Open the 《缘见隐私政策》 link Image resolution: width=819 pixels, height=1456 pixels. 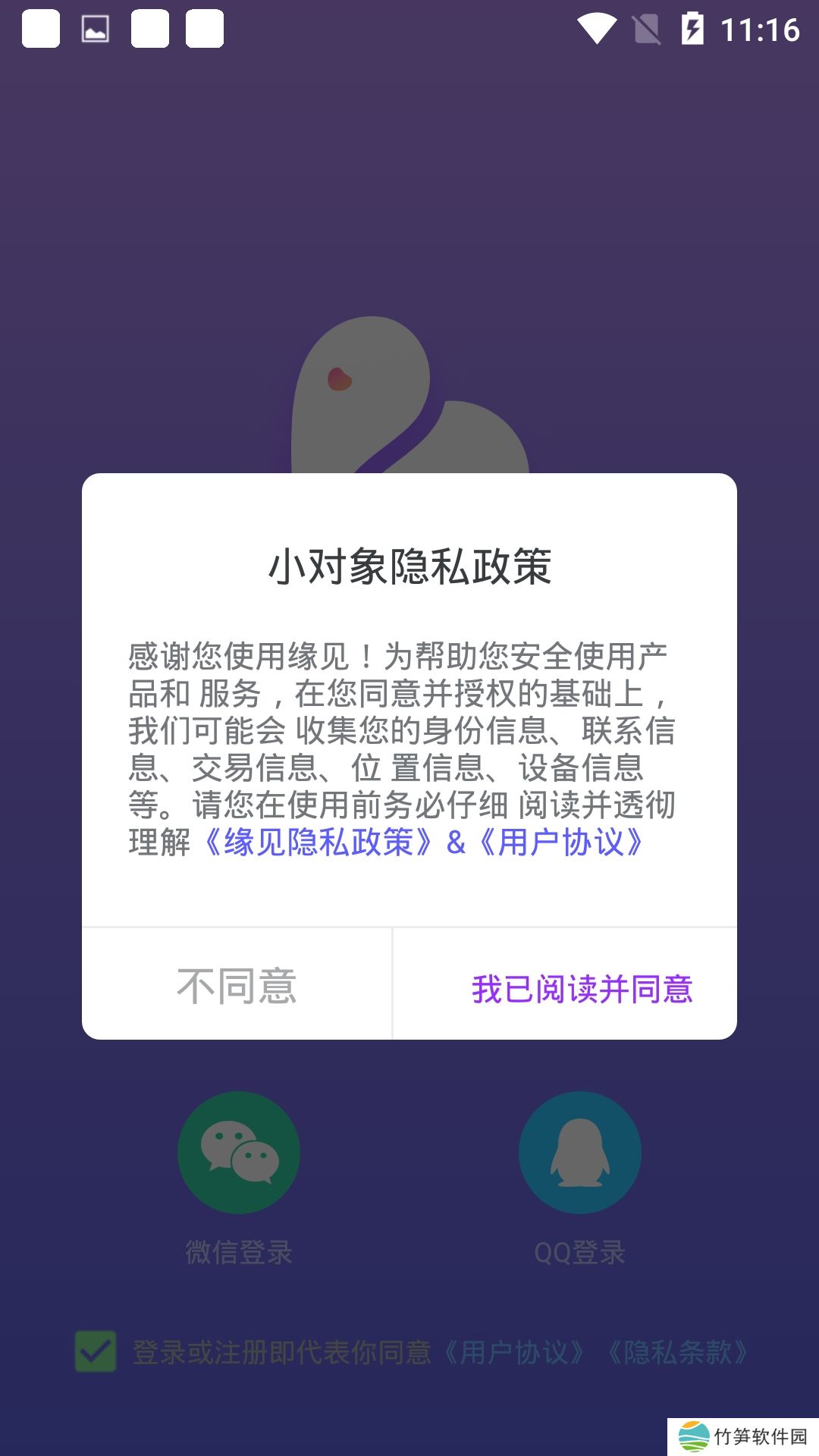pyautogui.click(x=318, y=843)
